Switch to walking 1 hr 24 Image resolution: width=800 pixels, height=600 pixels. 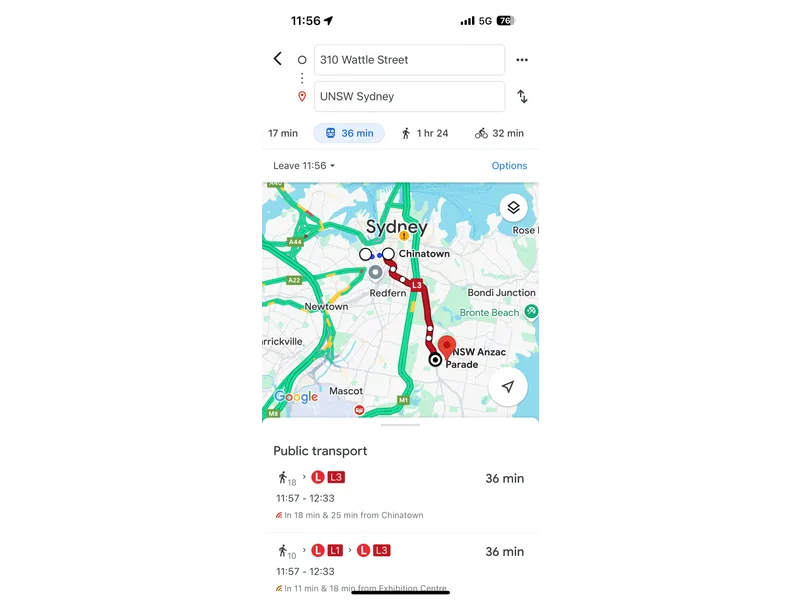424,133
